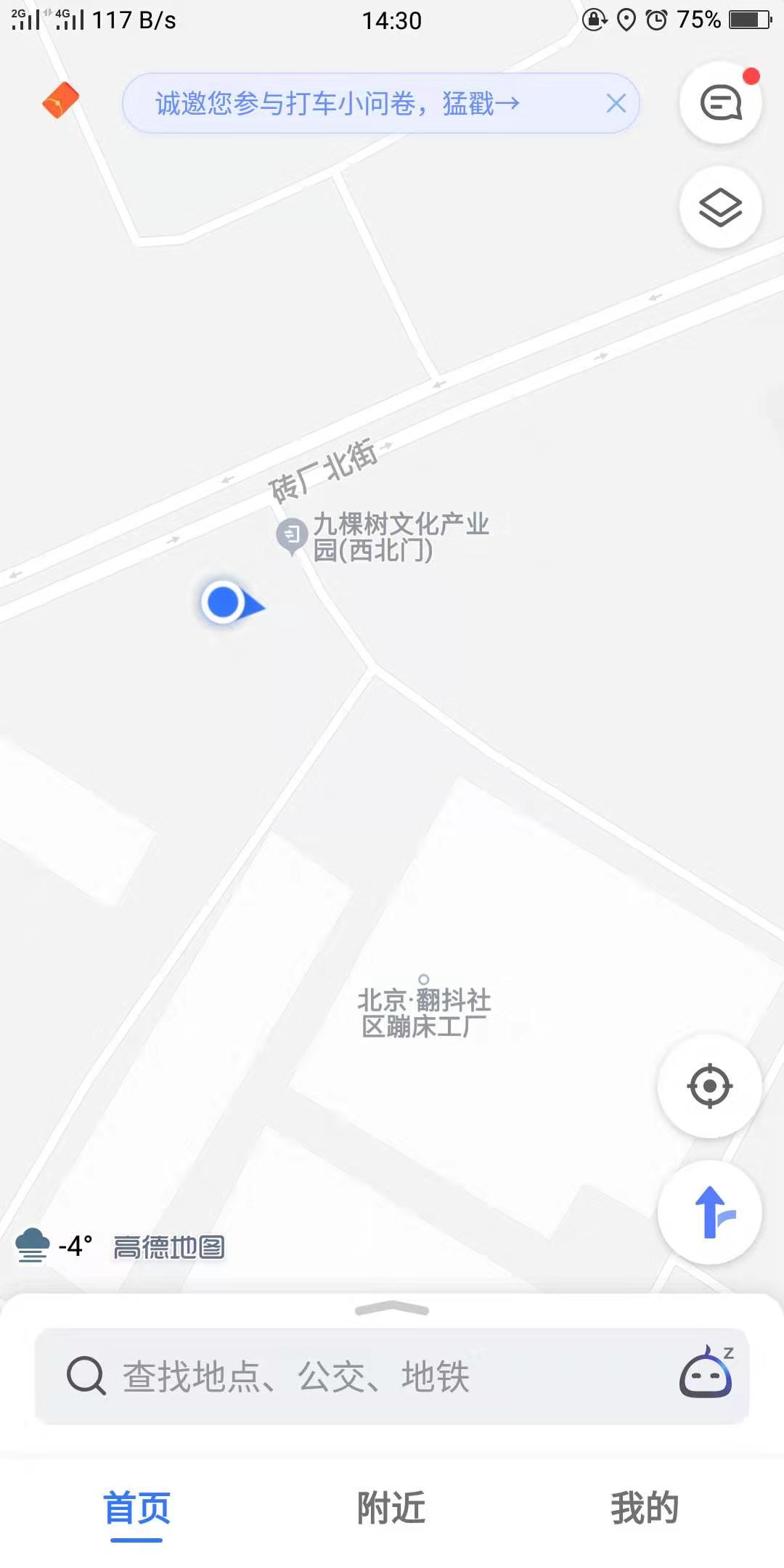Open the map layers button
This screenshot has height=1568, width=784.
click(x=721, y=208)
